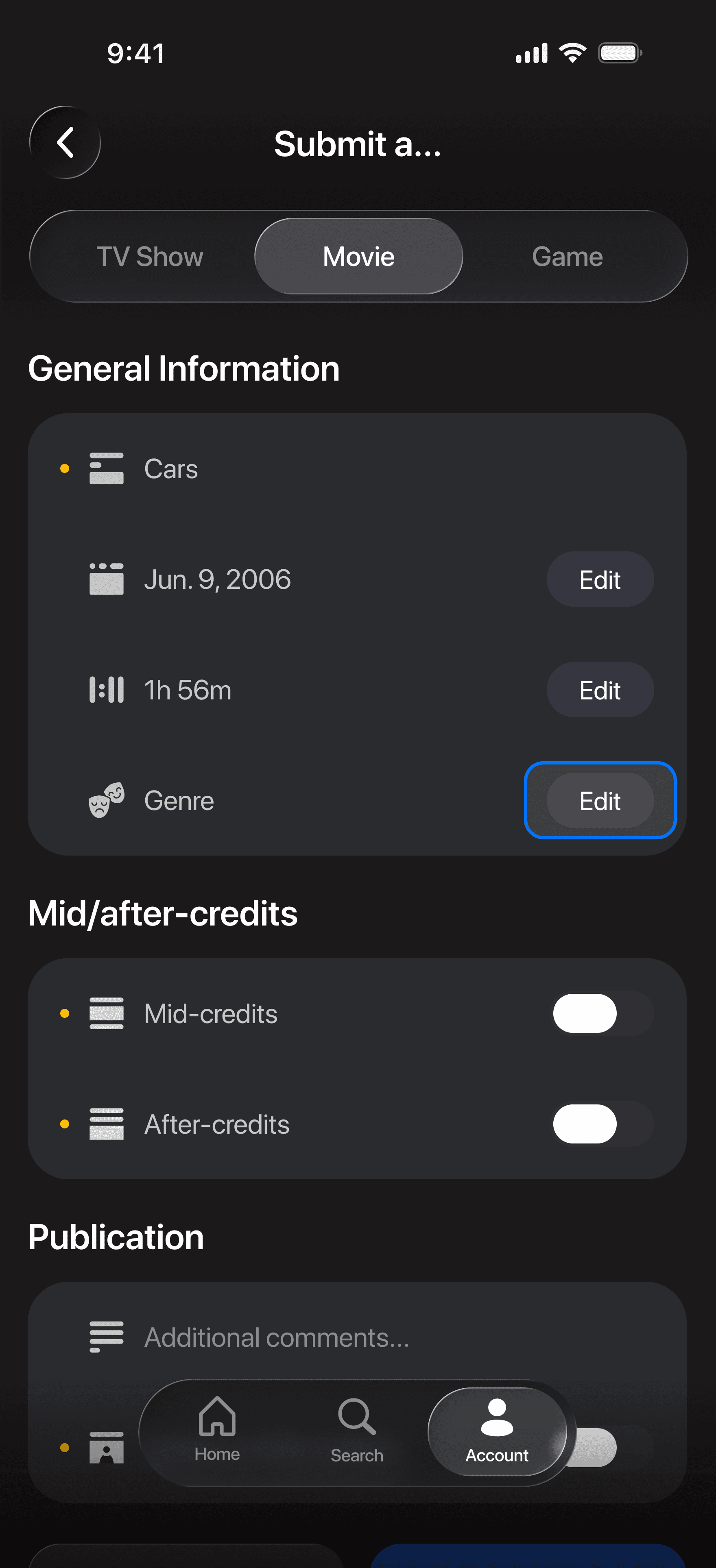The height and width of the screenshot is (1568, 716).
Task: Select the calendar icon next to release date
Action: pos(106,579)
